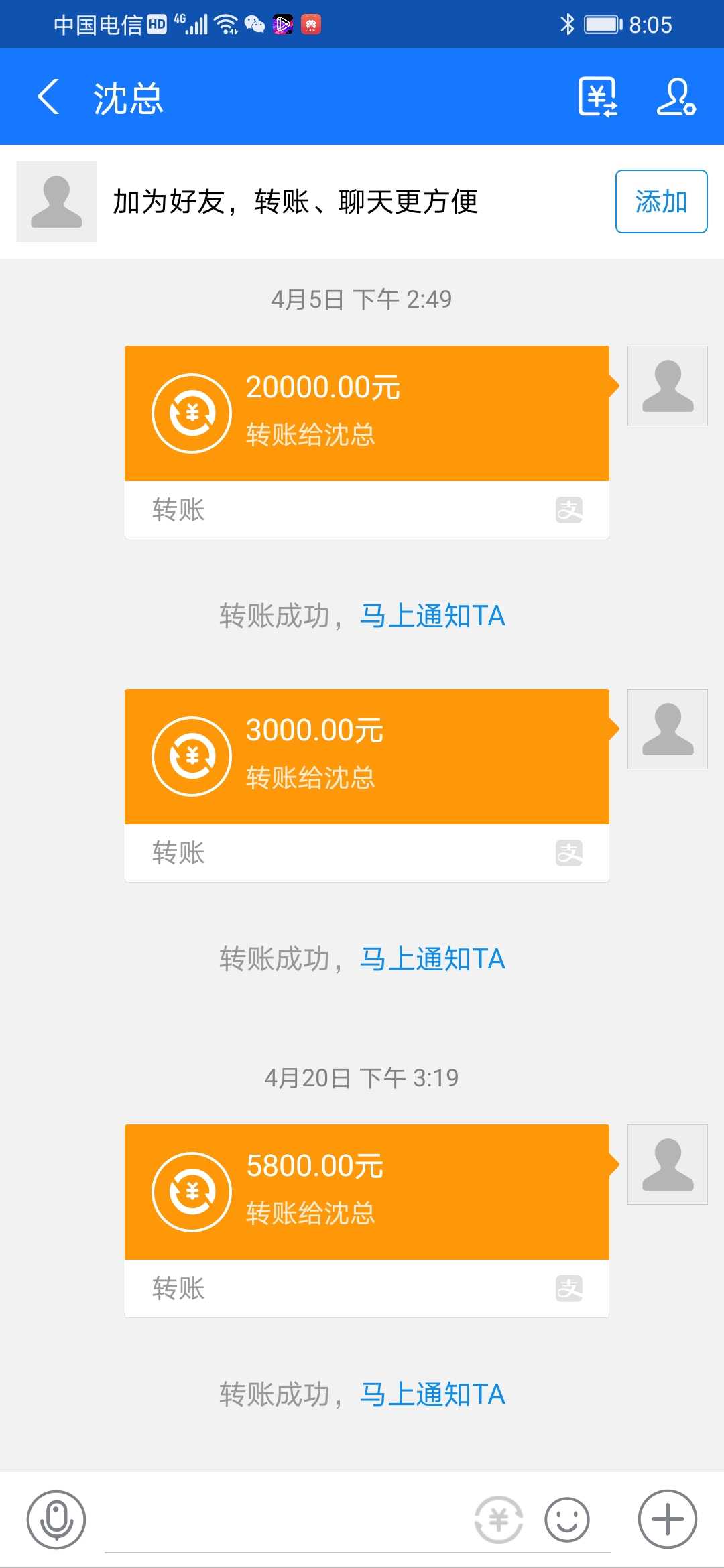View my avatar beside the 20000.00元 transfer
The image size is (724, 1568).
(667, 386)
